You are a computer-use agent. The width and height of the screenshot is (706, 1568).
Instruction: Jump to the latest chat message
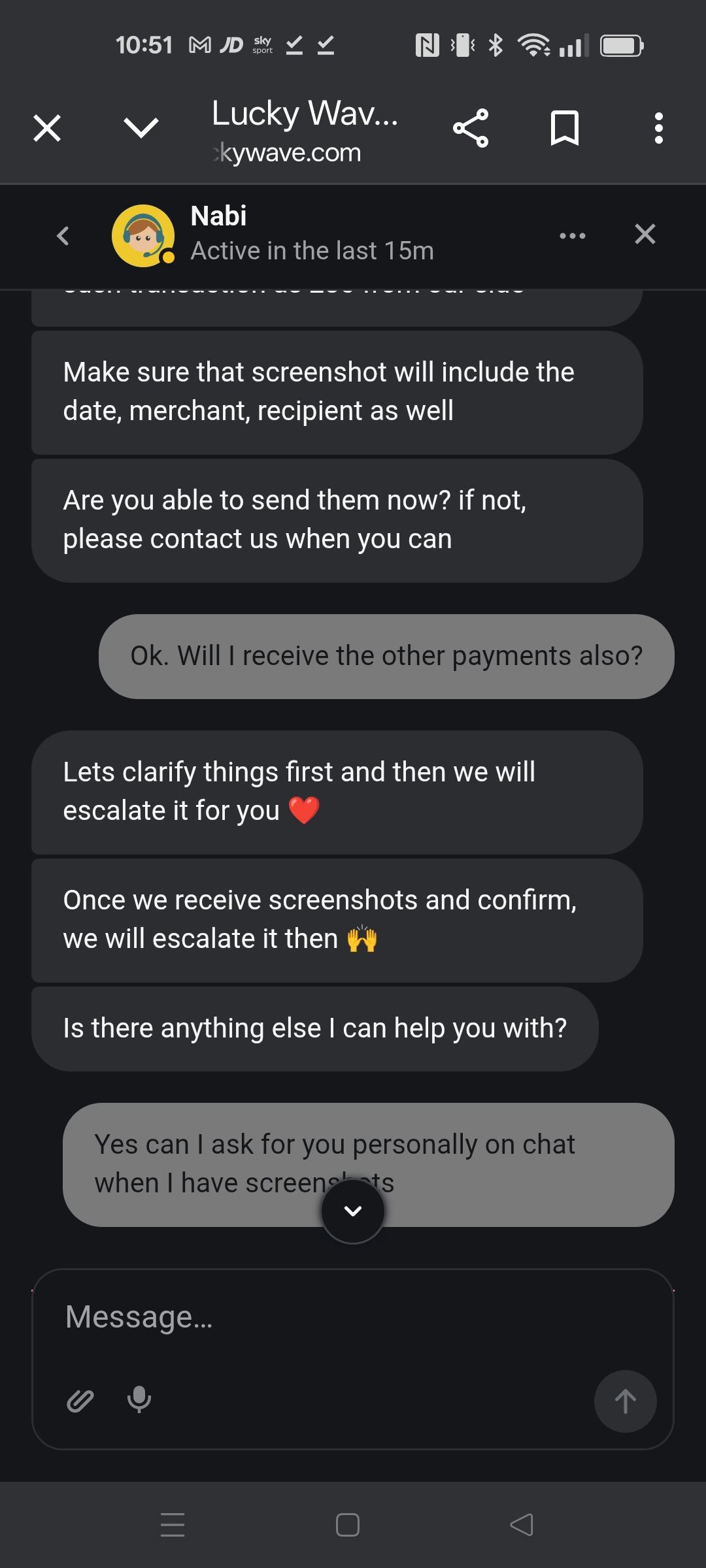pos(353,1211)
